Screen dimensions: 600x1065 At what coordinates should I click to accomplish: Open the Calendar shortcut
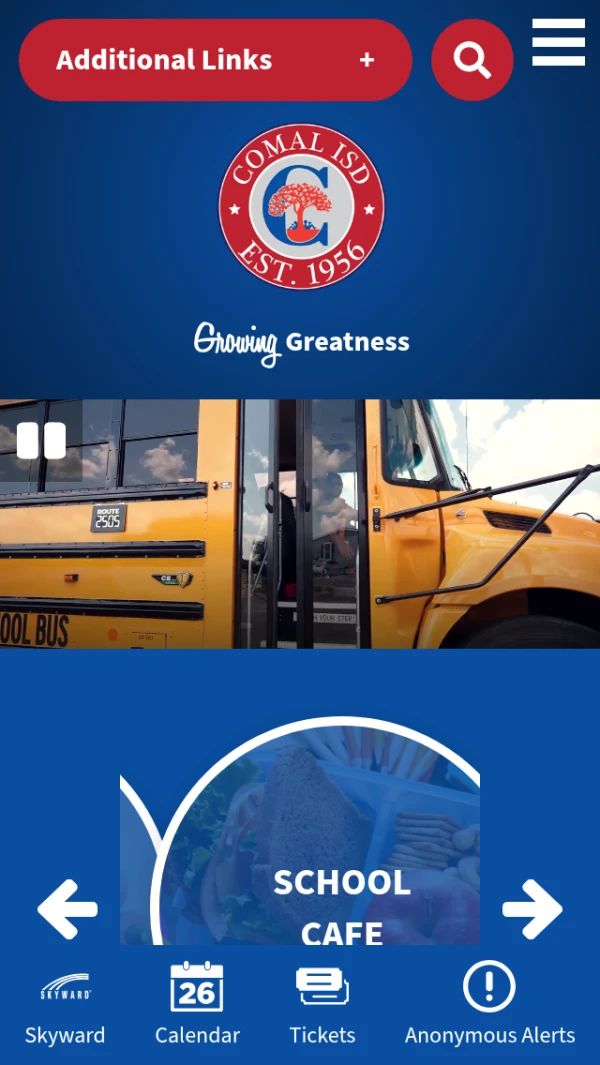197,1005
